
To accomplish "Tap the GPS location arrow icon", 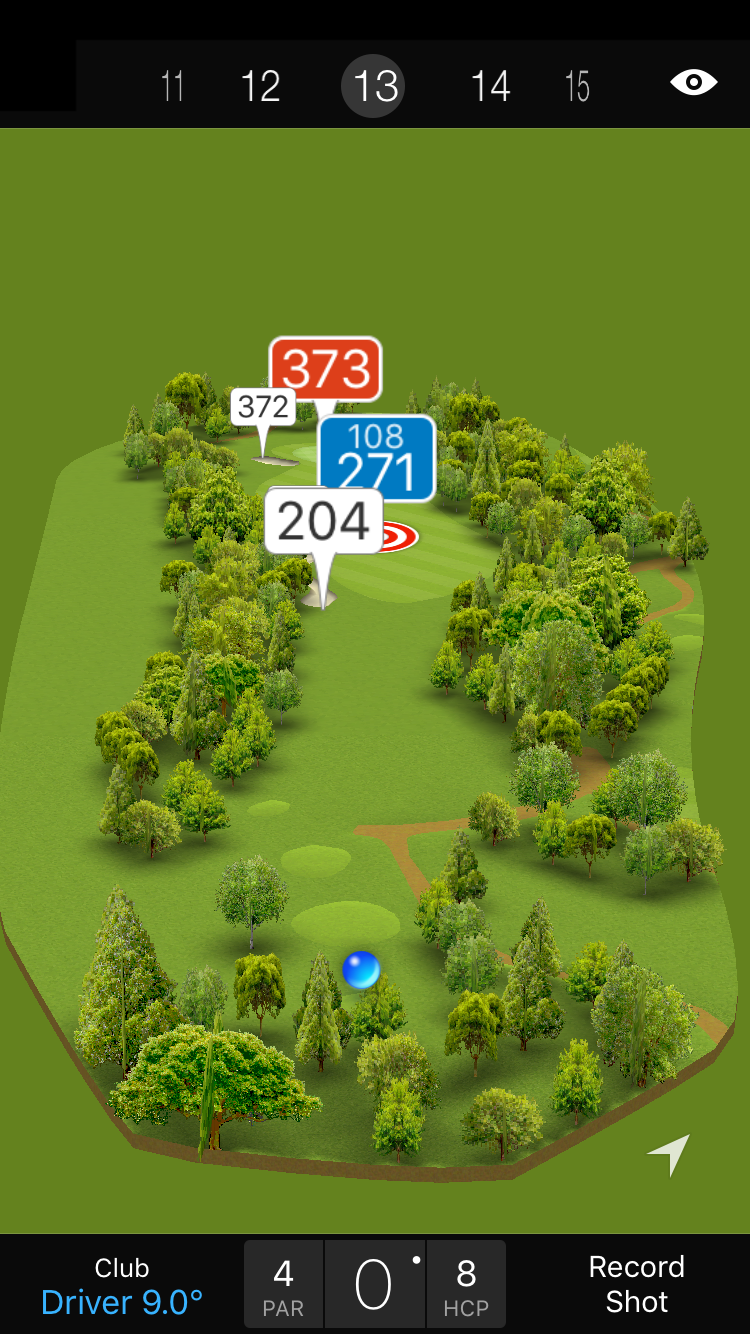I will tap(670, 1154).
